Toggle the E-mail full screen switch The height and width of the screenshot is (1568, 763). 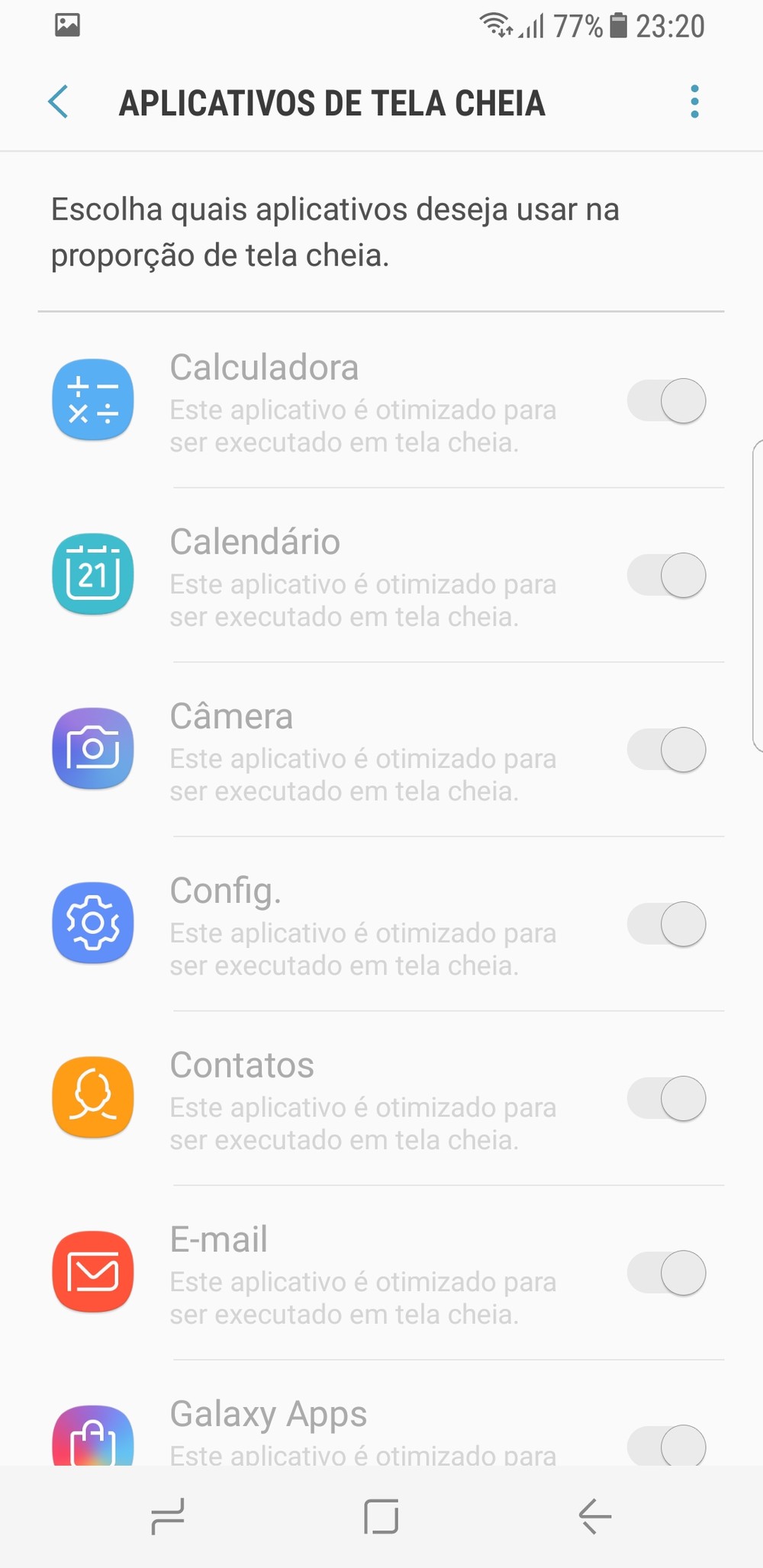[666, 1273]
